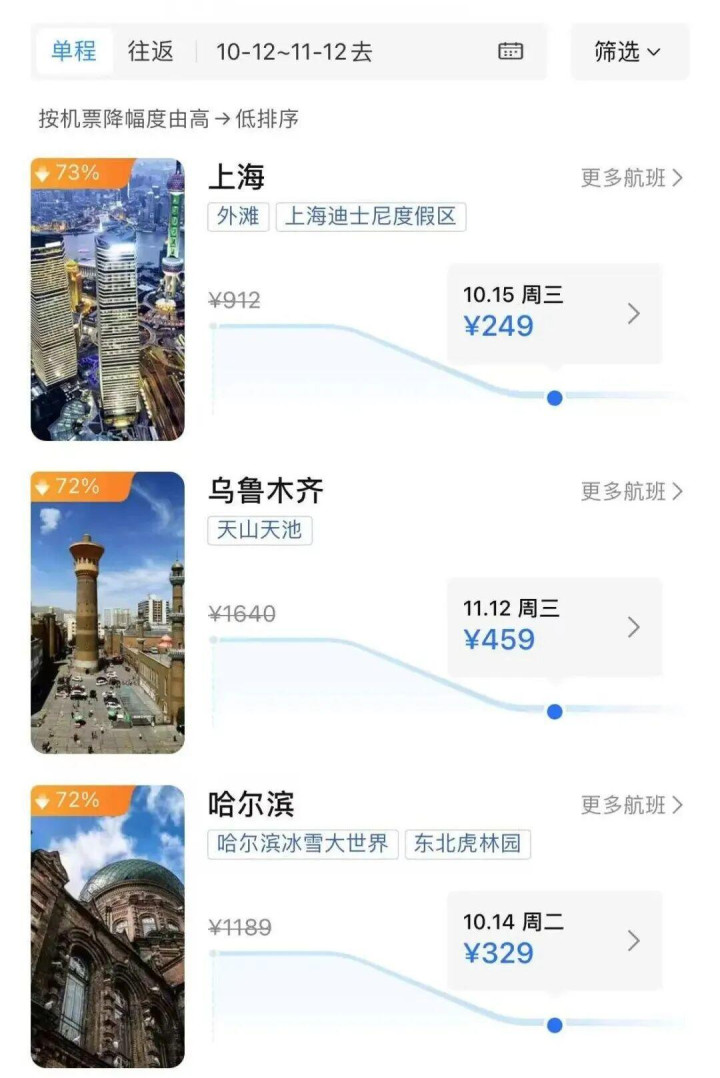The height and width of the screenshot is (1078, 720).
Task: Tap the 东北虎林园 tag
Action: [467, 844]
